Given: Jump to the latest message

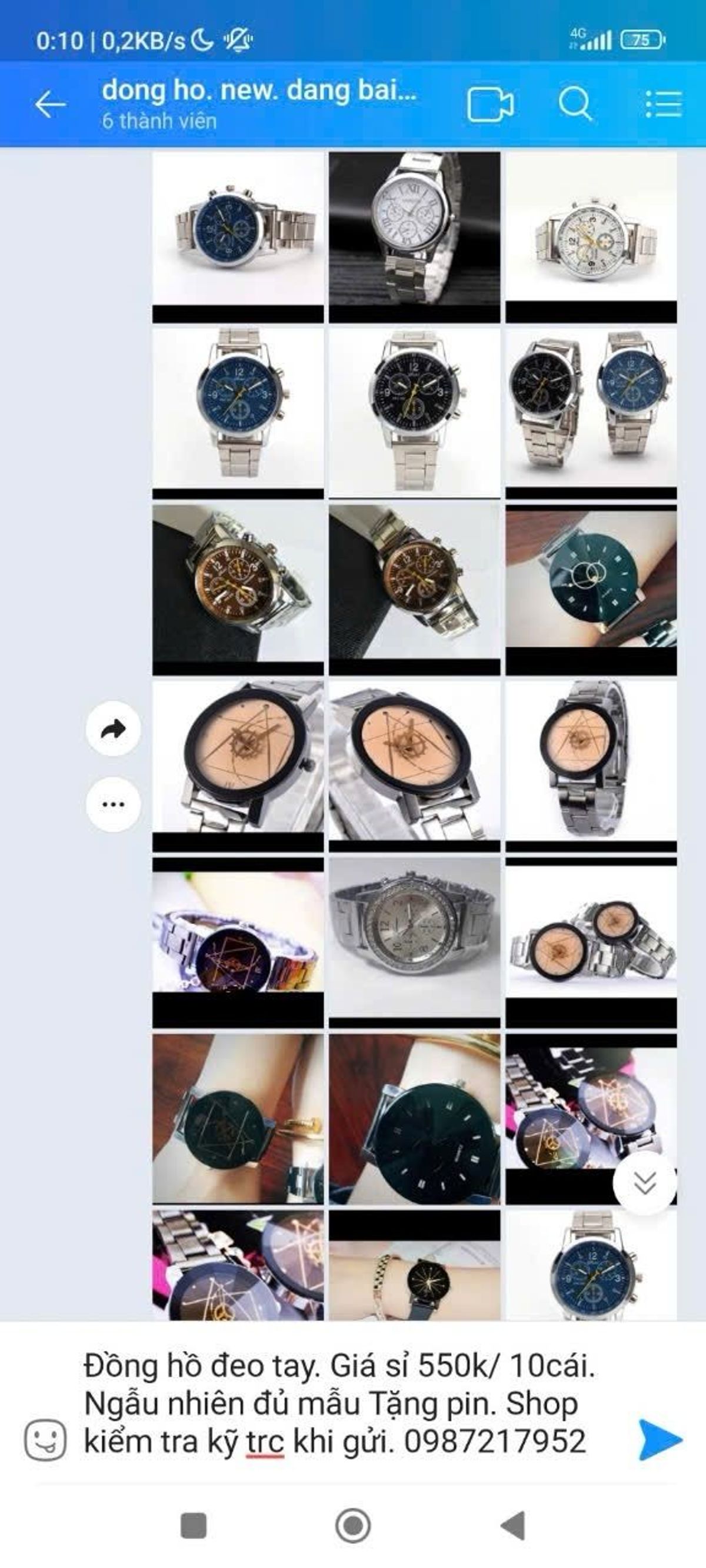Looking at the screenshot, I should click(644, 1183).
